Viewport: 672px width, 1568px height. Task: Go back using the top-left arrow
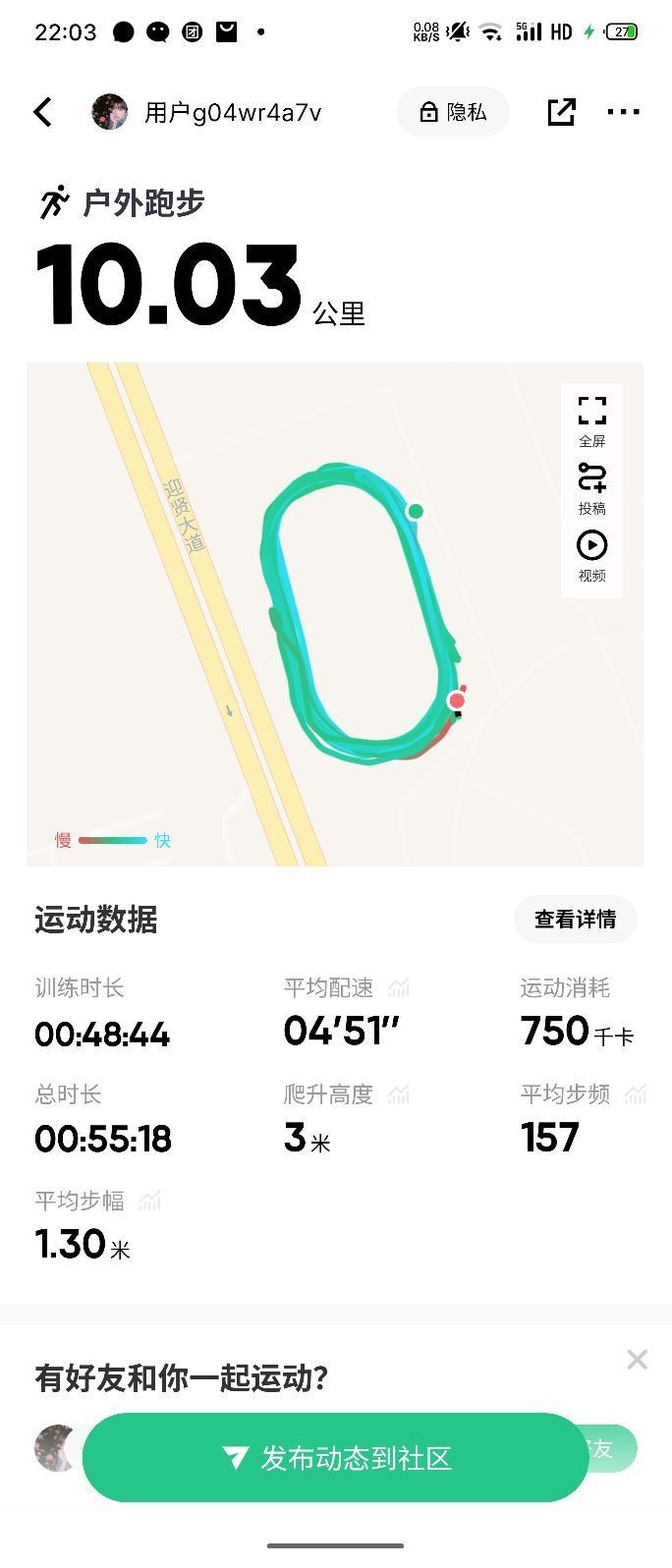click(x=43, y=112)
